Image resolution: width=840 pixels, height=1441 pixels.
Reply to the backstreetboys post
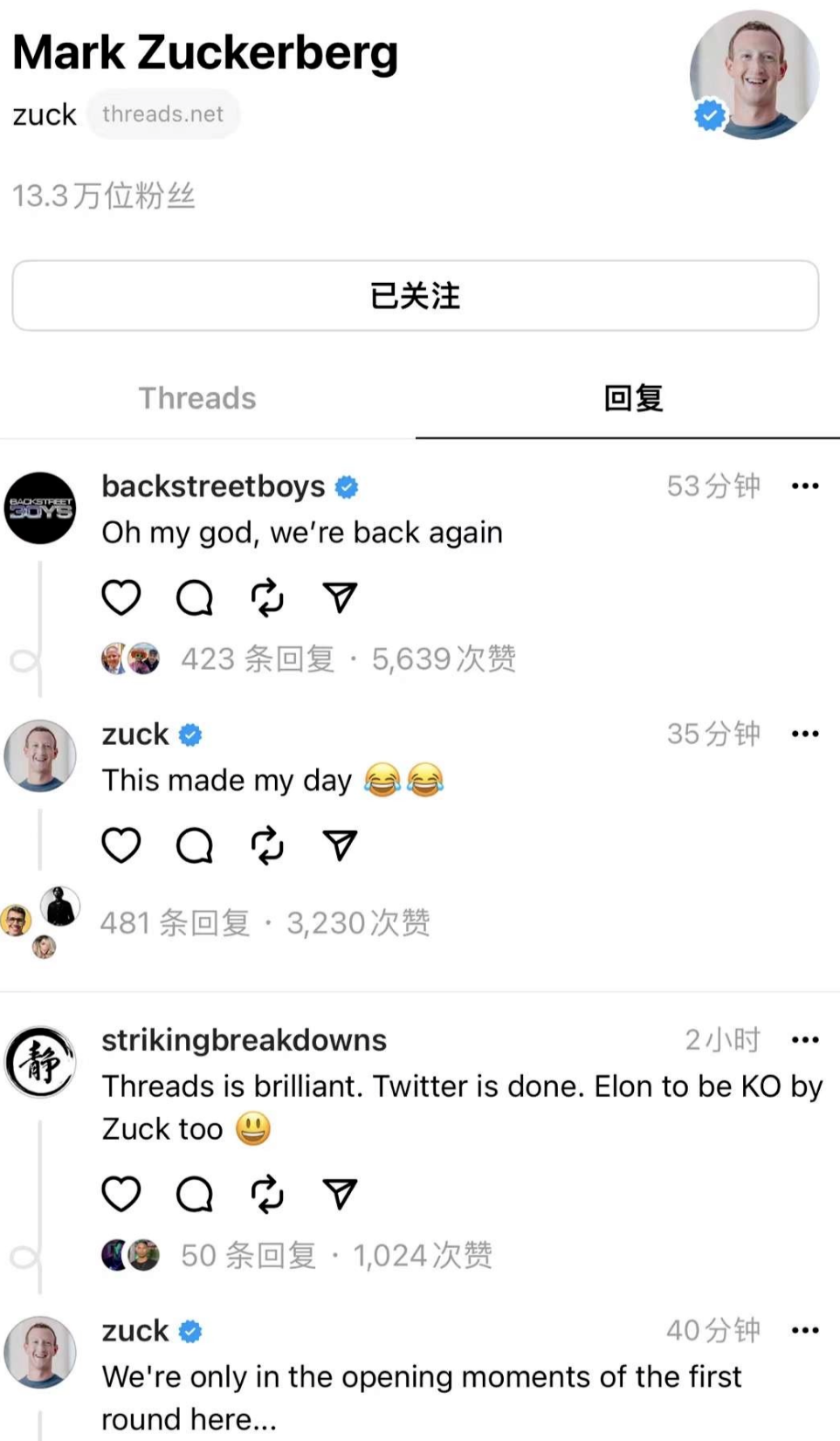194,597
